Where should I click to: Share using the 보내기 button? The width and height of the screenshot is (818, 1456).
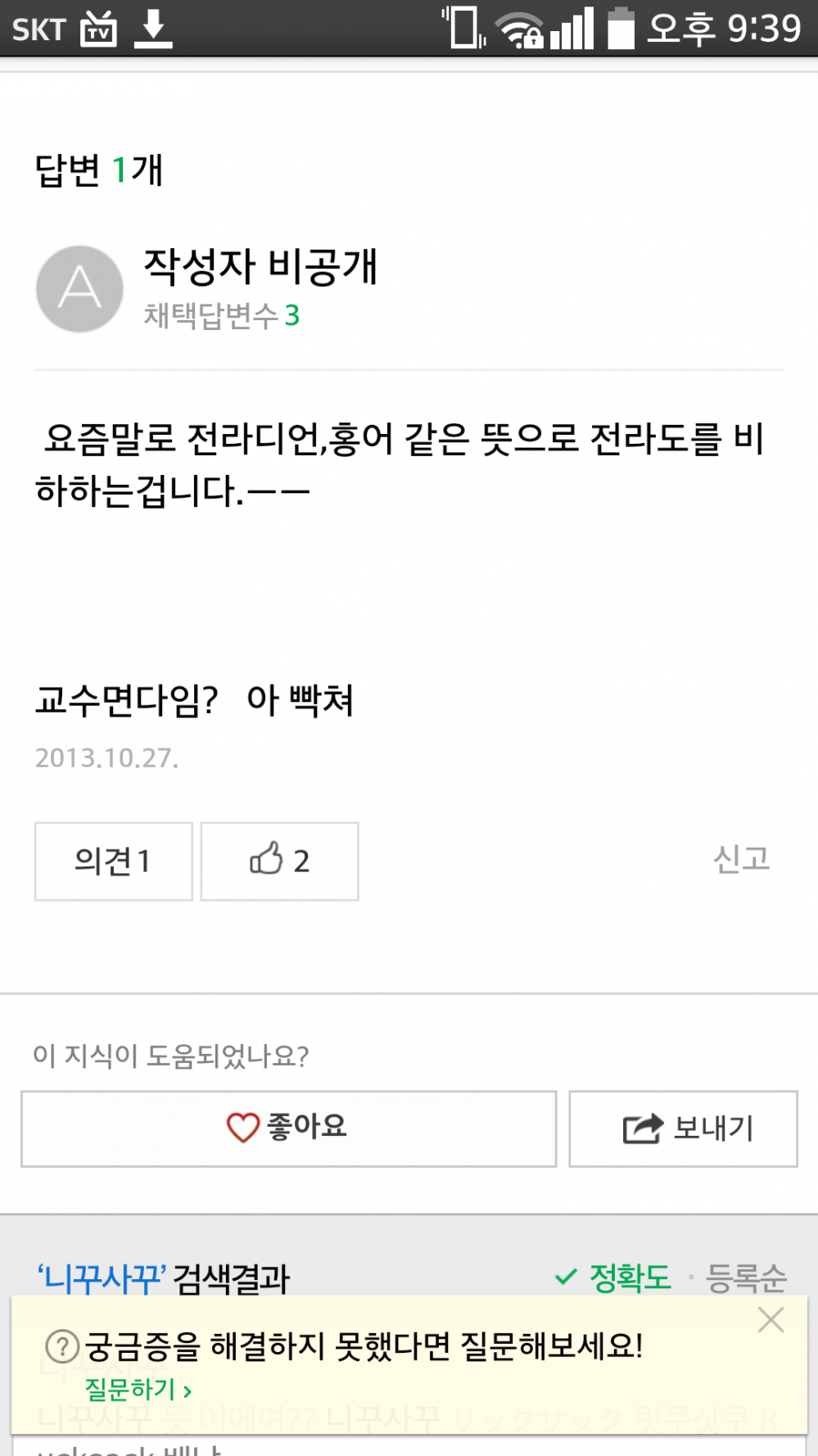tap(683, 1128)
